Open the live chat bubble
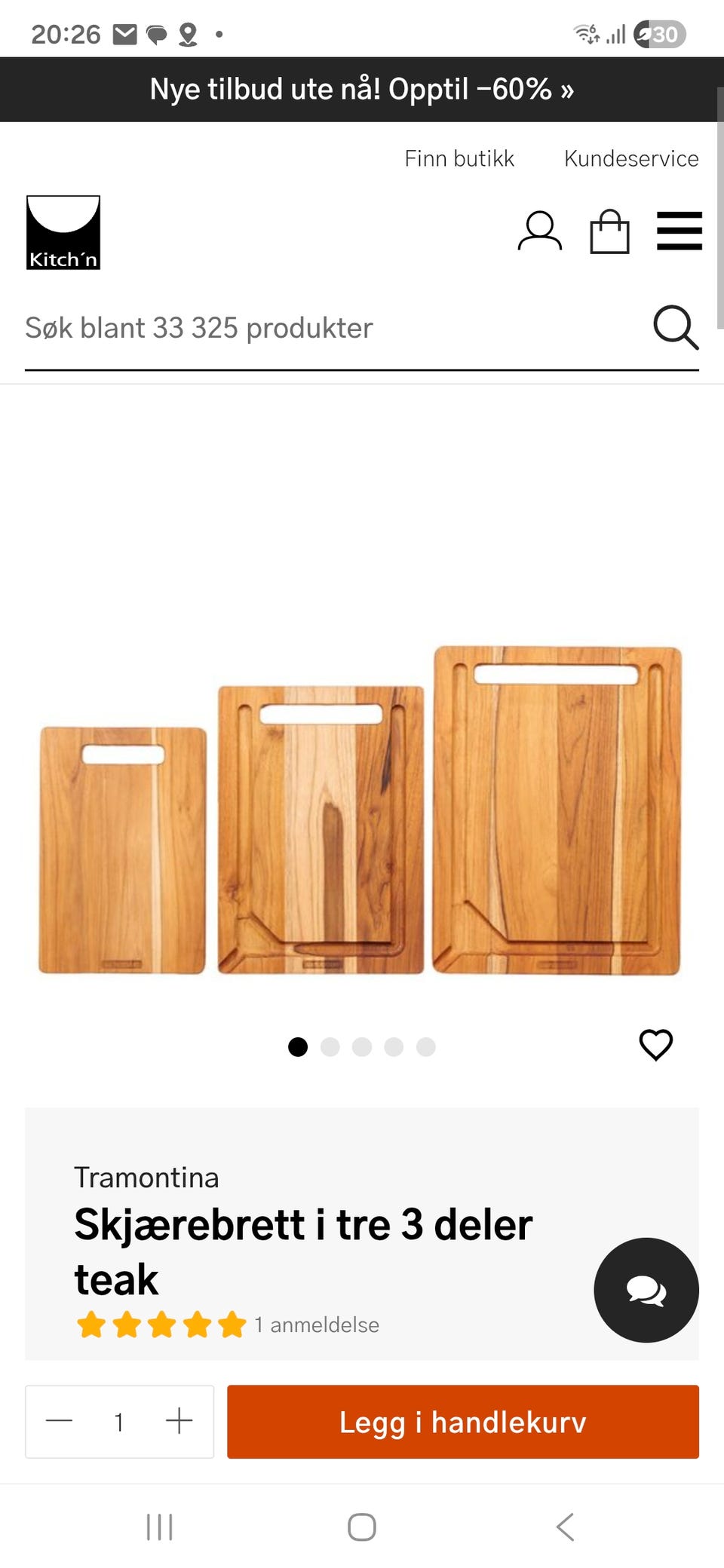 click(x=646, y=1290)
